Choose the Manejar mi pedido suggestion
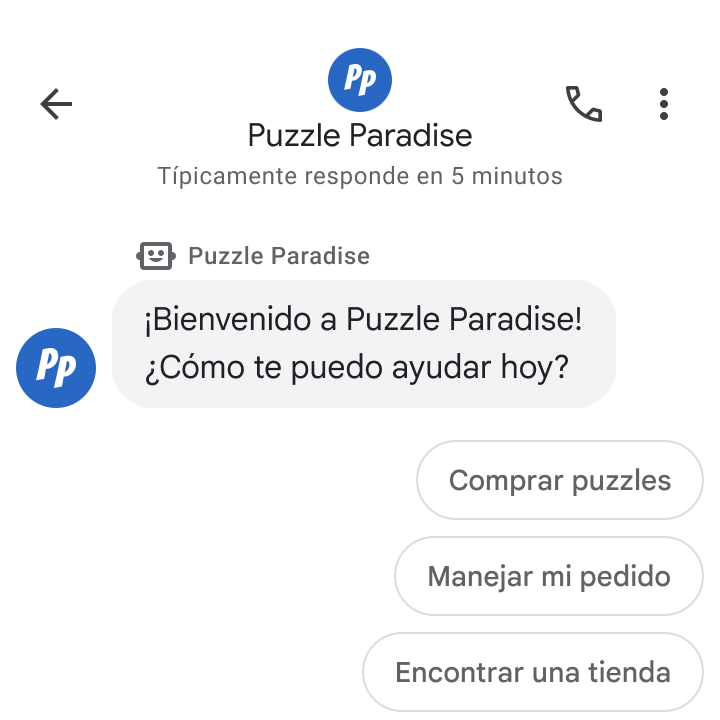The width and height of the screenshot is (720, 720). (549, 576)
